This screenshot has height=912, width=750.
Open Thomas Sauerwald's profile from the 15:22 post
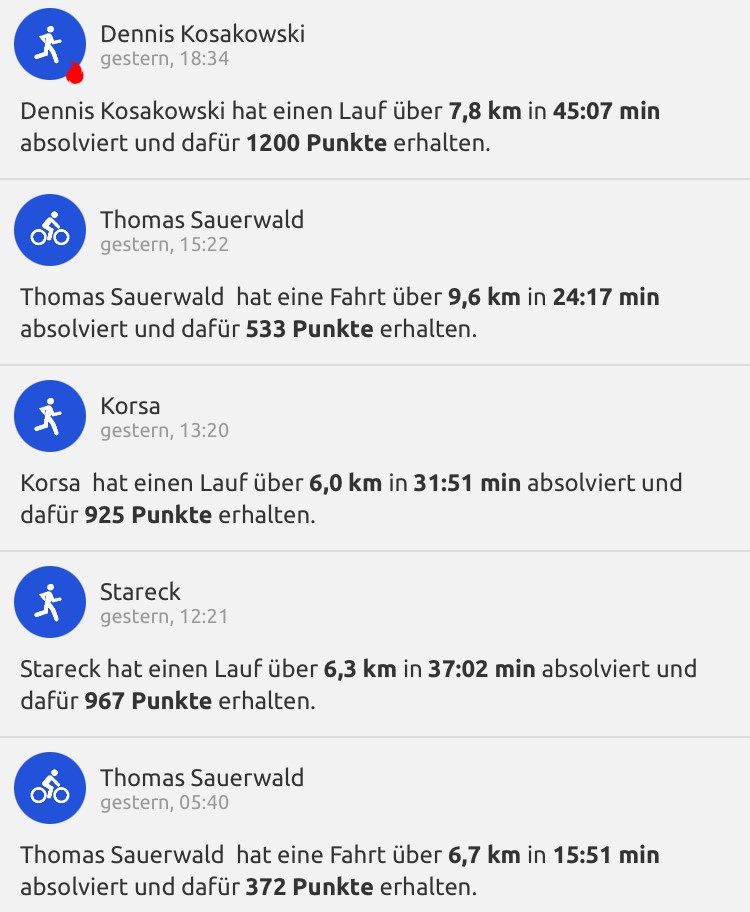coord(202,219)
